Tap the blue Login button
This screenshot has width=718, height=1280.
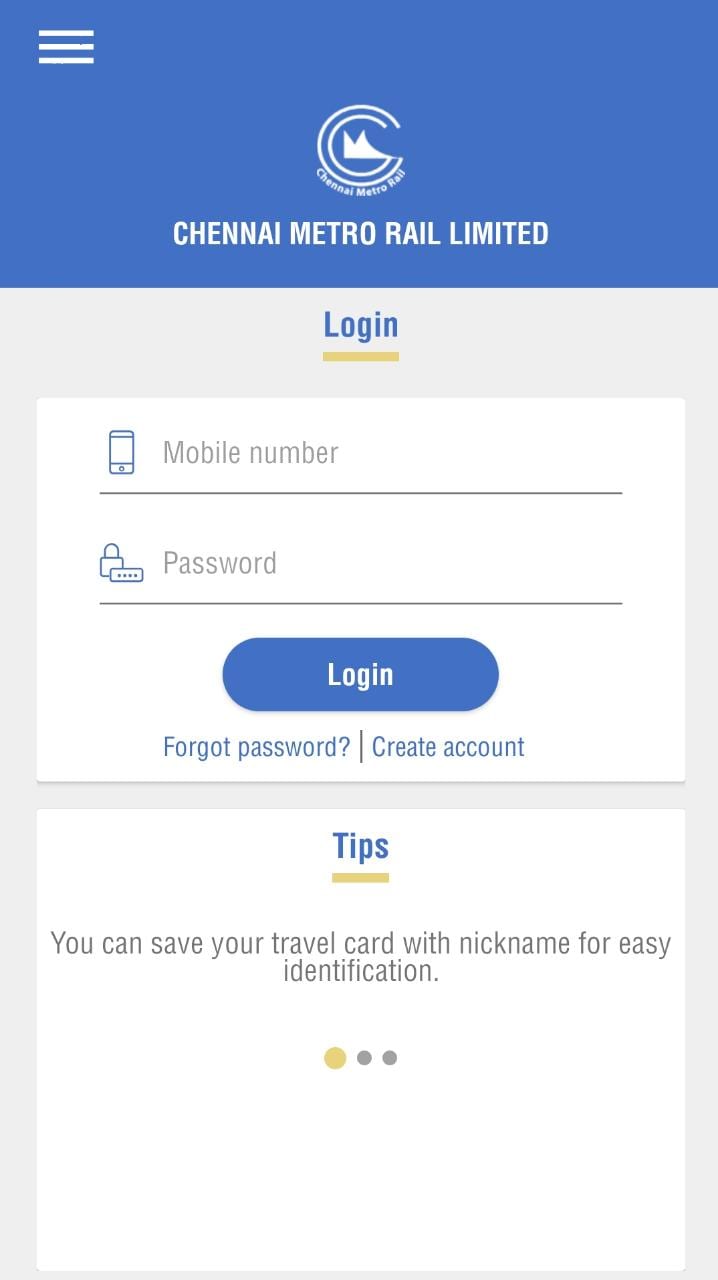360,675
